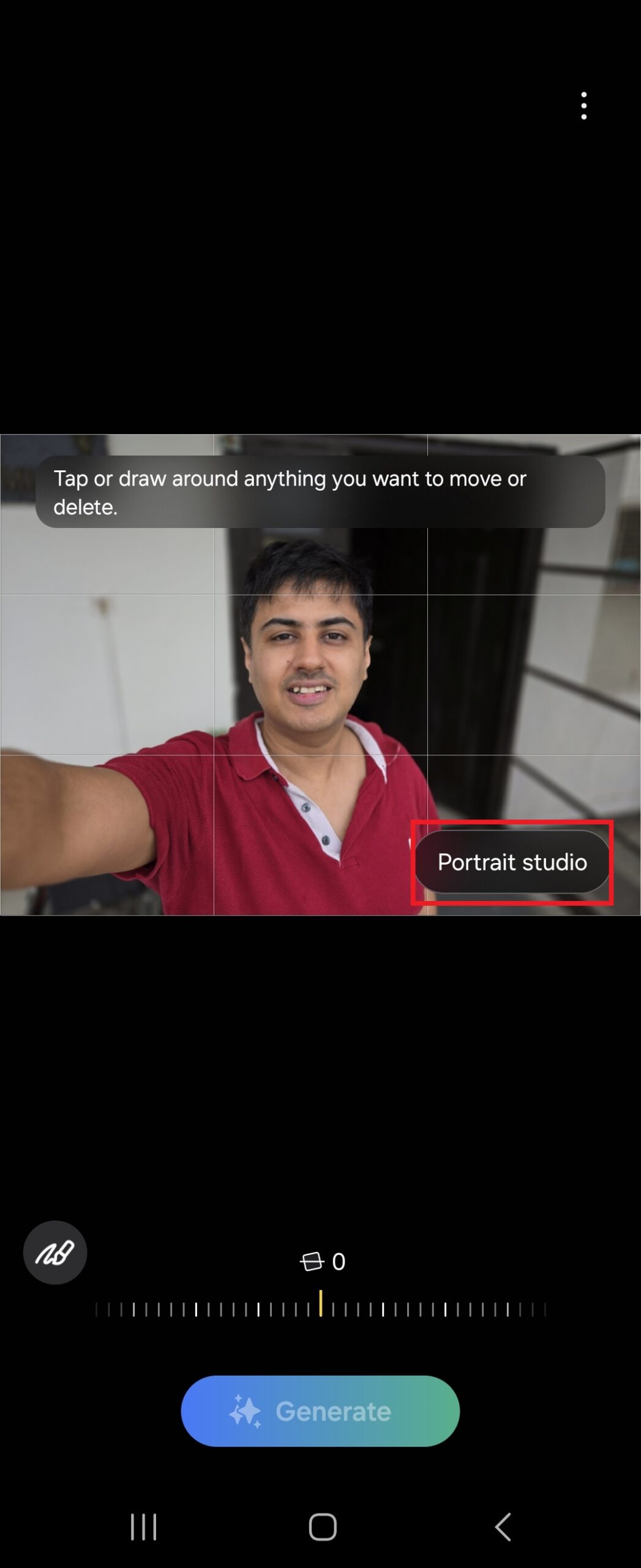641x1568 pixels.
Task: Open Portrait studio
Action: [512, 862]
